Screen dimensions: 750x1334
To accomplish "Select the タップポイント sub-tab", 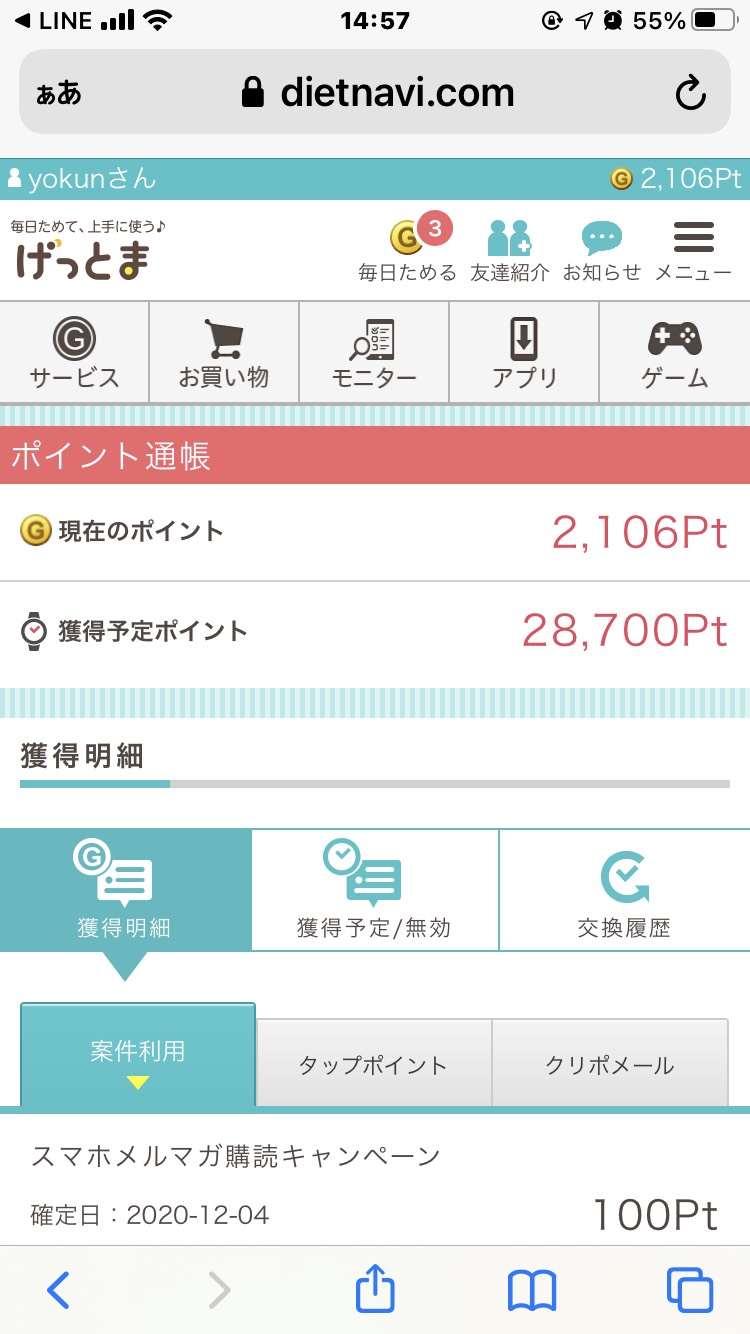I will click(374, 1064).
